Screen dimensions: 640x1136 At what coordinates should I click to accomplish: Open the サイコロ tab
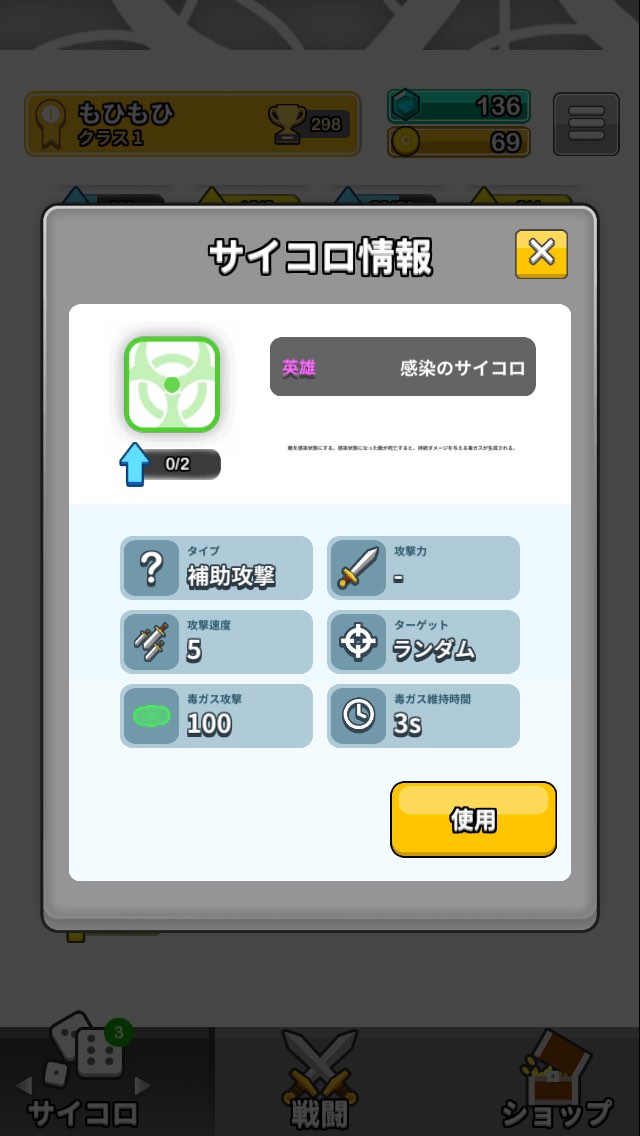pos(83,1081)
